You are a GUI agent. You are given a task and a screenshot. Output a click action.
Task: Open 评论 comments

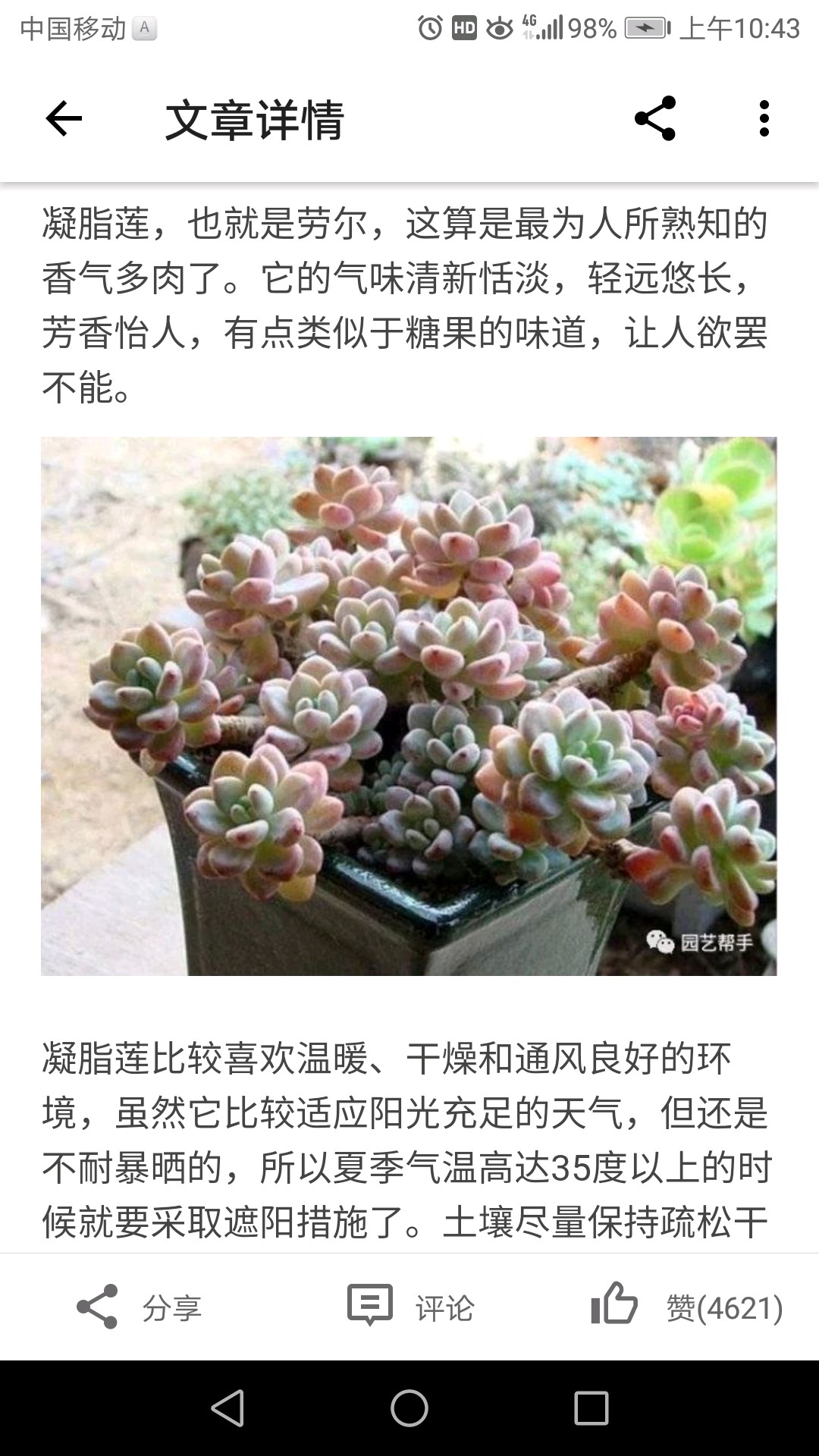410,1307
